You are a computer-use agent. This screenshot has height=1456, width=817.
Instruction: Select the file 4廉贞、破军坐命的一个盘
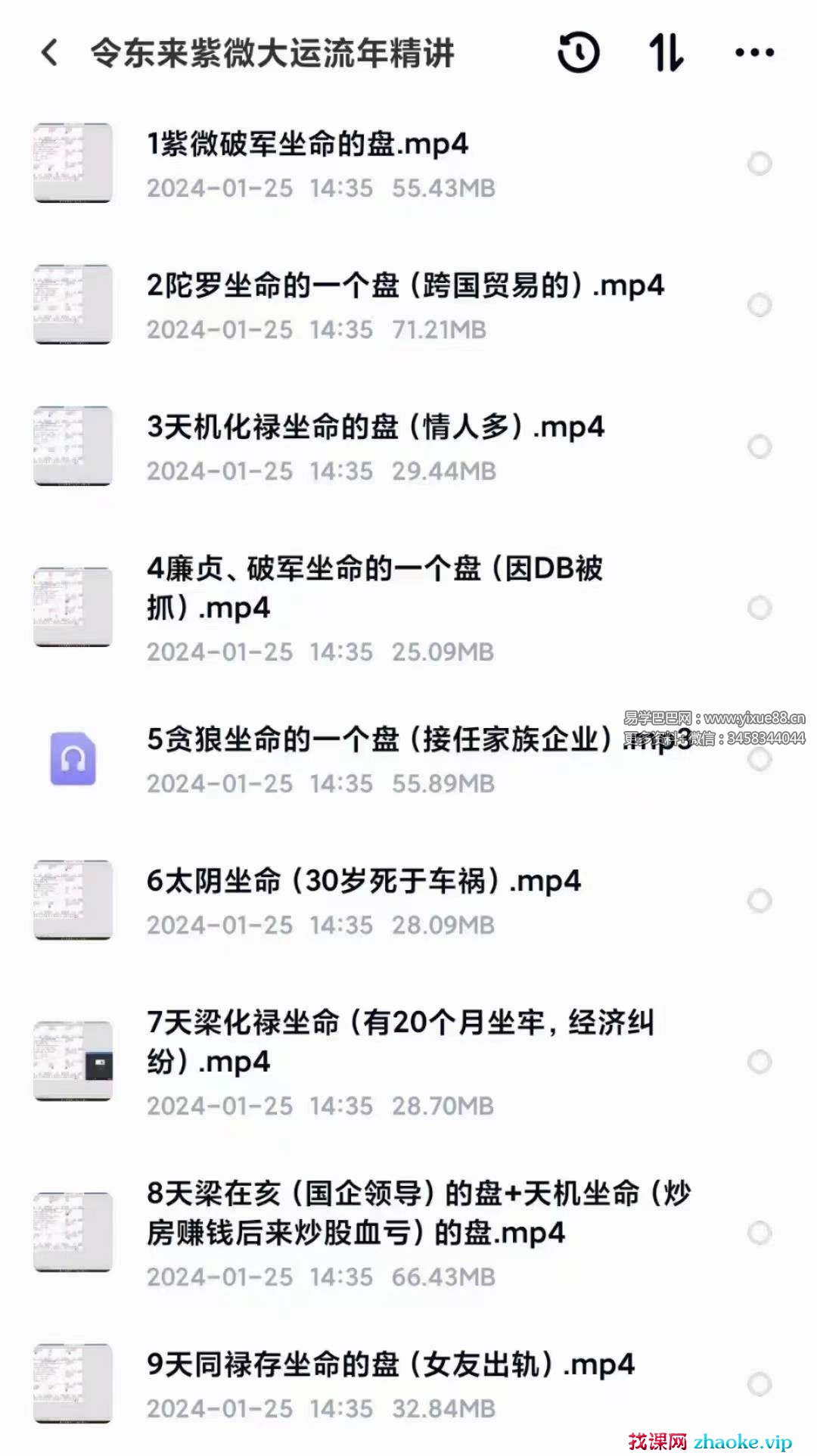tap(760, 608)
